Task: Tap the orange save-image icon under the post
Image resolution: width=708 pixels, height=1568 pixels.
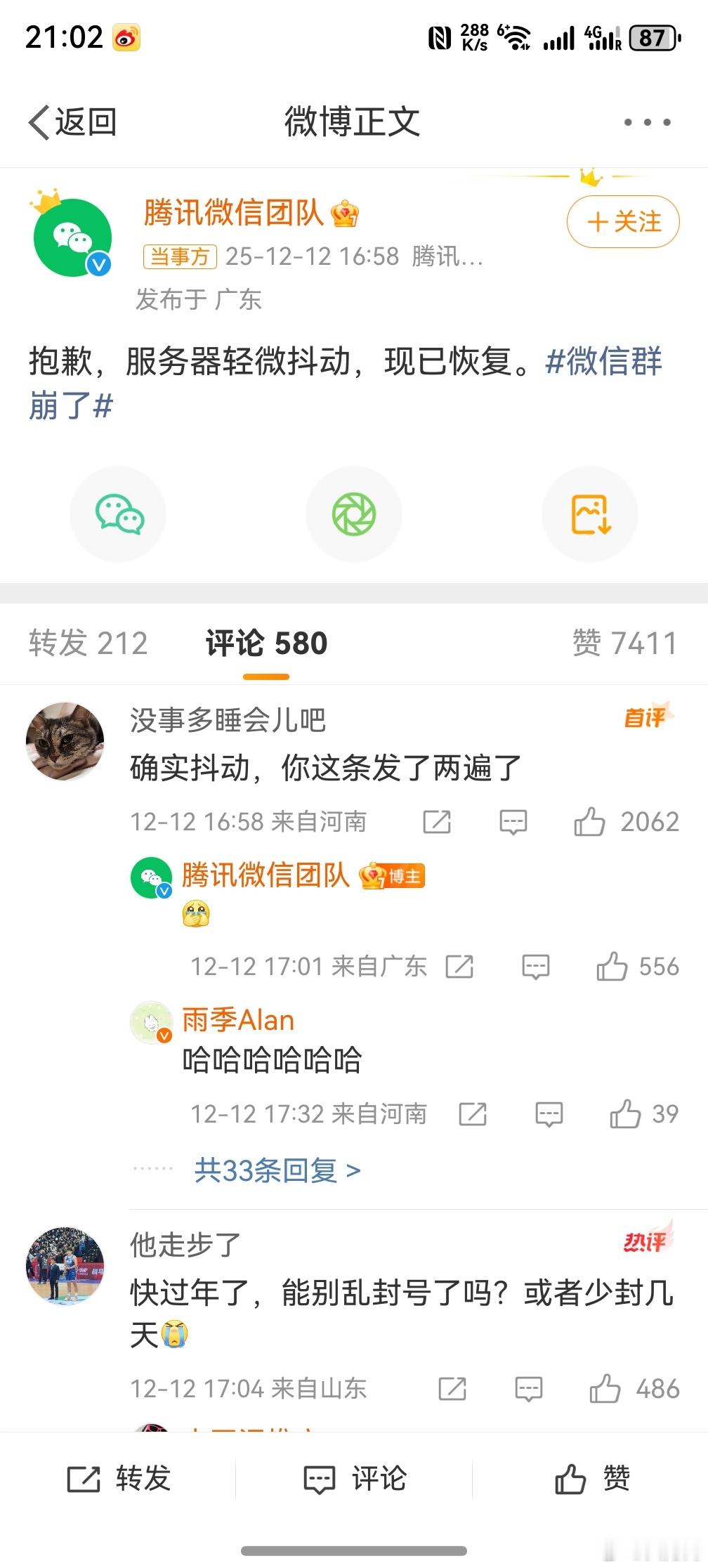Action: coord(590,514)
